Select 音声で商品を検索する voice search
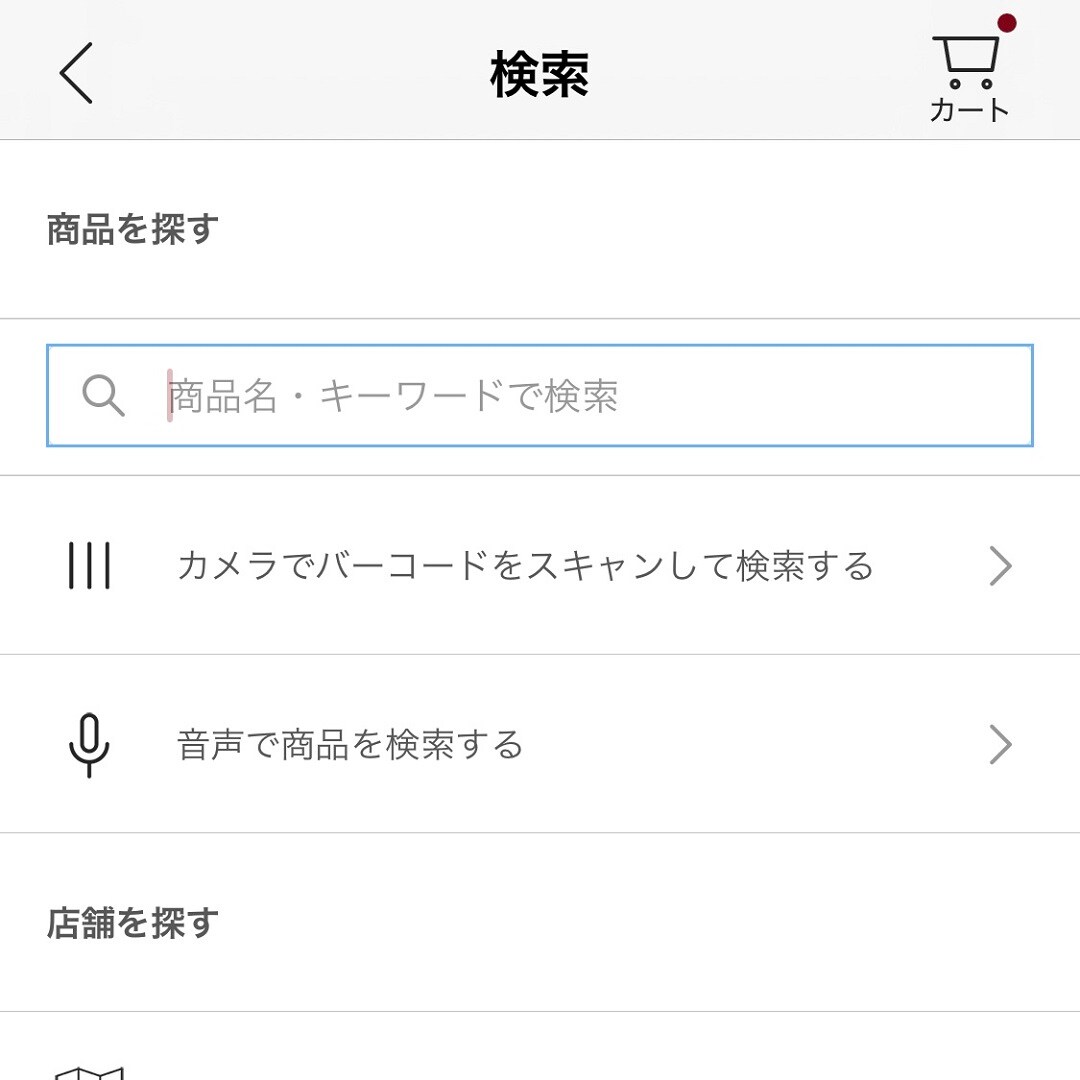 (x=540, y=745)
